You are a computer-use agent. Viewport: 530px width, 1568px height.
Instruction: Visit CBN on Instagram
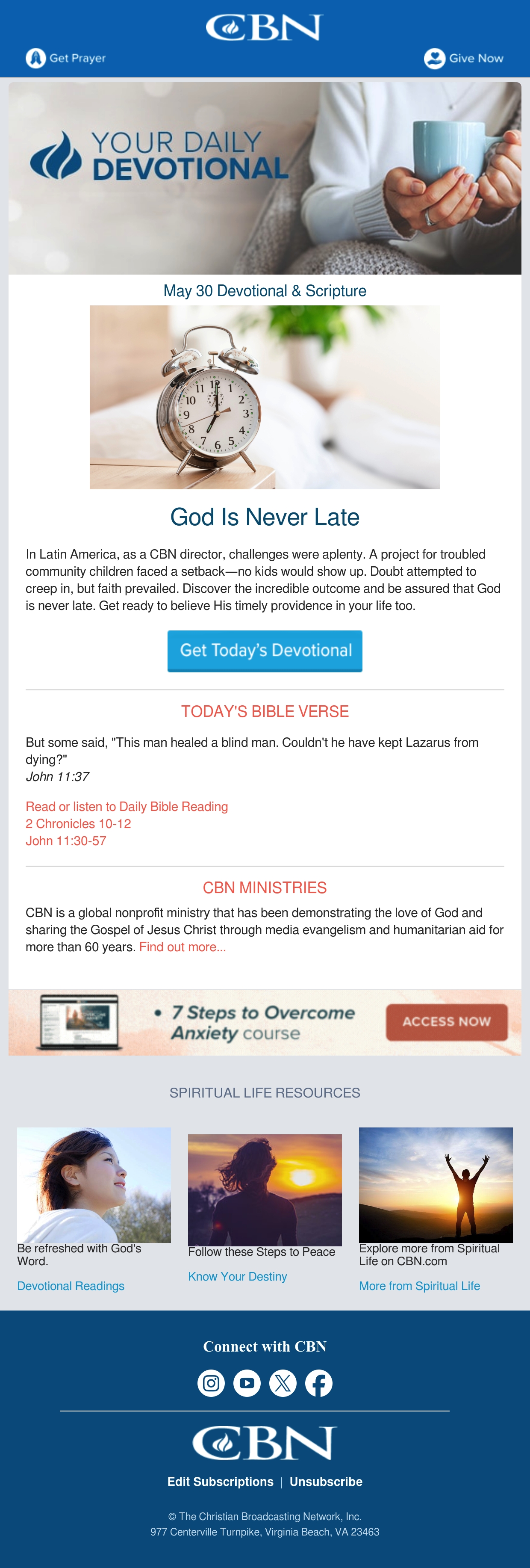pyautogui.click(x=211, y=1383)
